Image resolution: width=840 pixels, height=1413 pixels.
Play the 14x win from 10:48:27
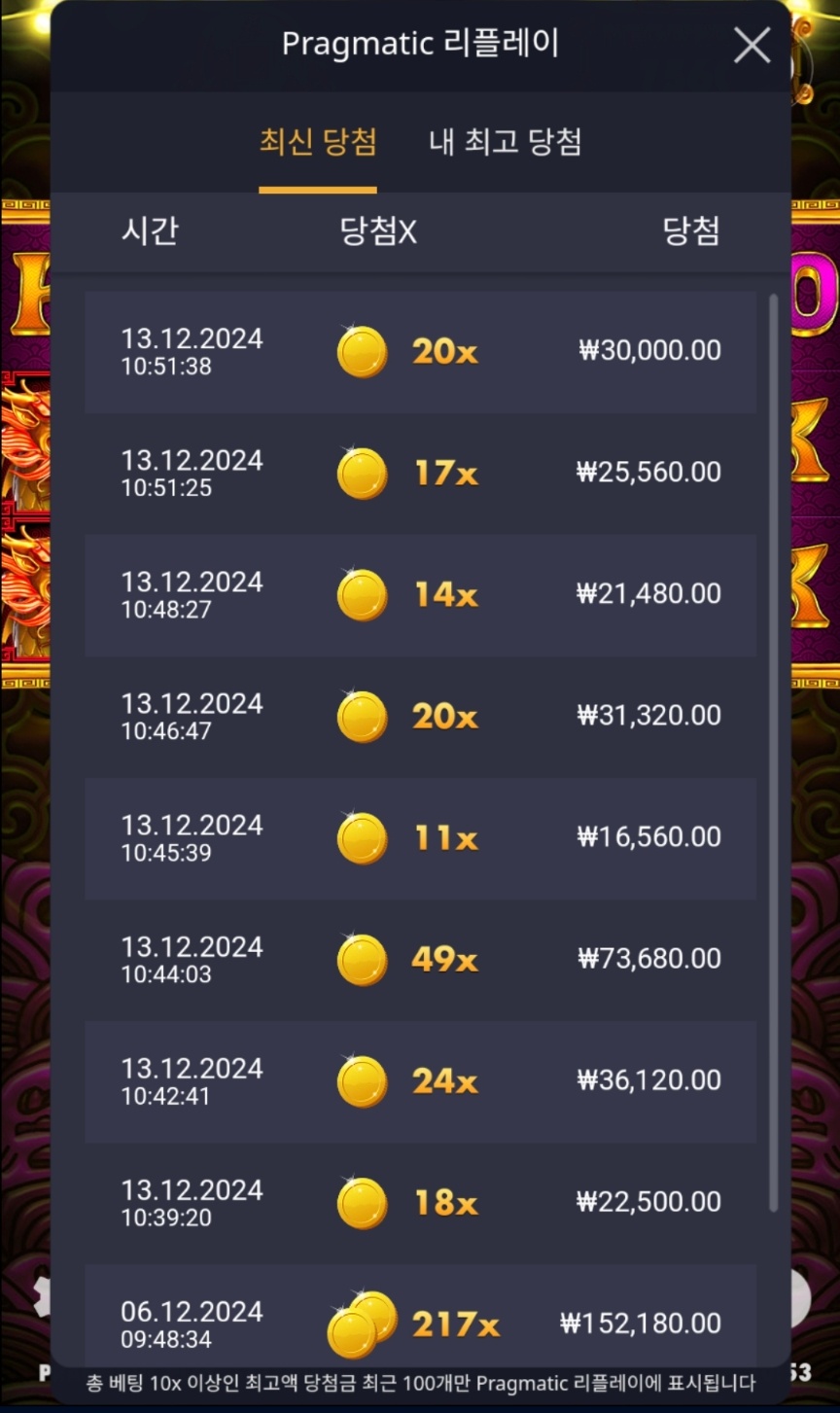[x=420, y=595]
